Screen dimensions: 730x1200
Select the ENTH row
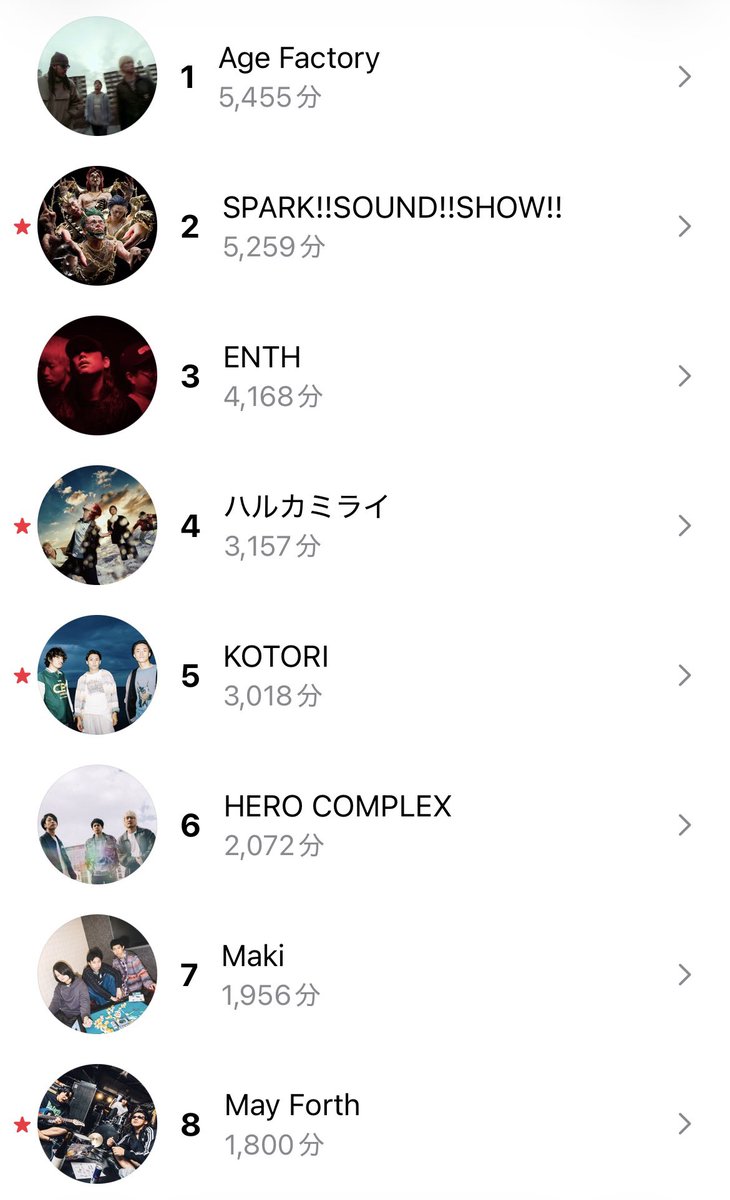pos(365,376)
